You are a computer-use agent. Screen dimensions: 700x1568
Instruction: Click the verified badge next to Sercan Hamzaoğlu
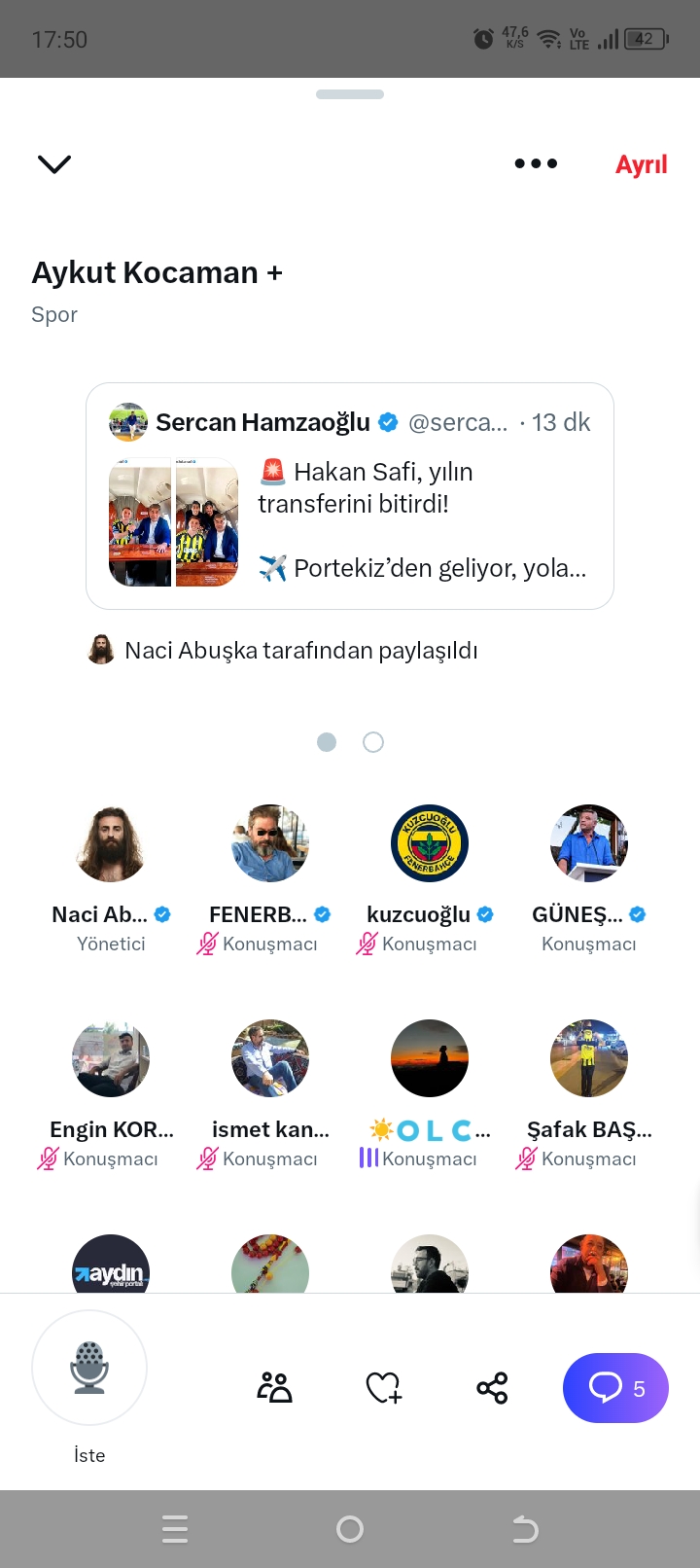click(x=387, y=422)
